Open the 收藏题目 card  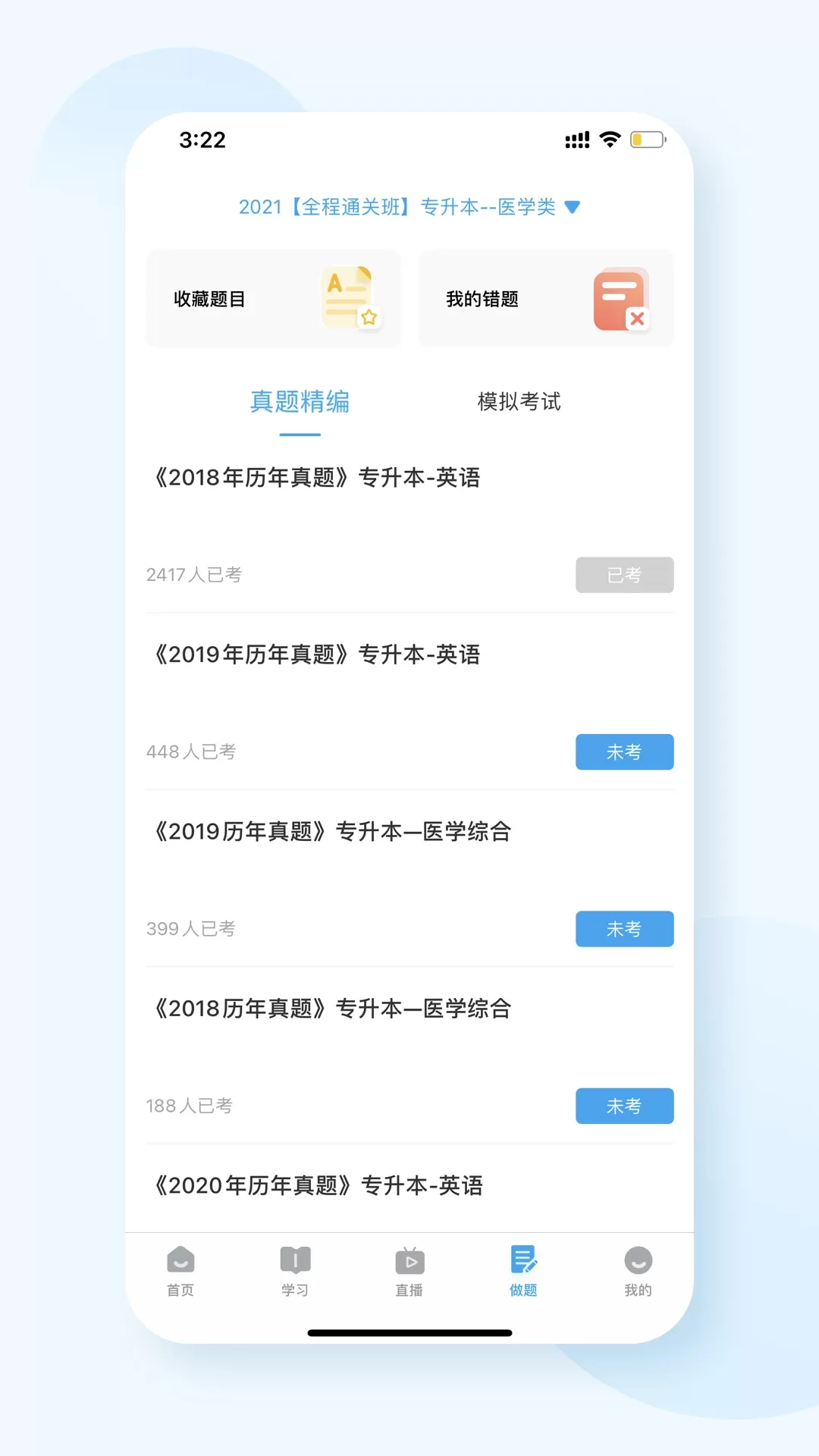[273, 298]
